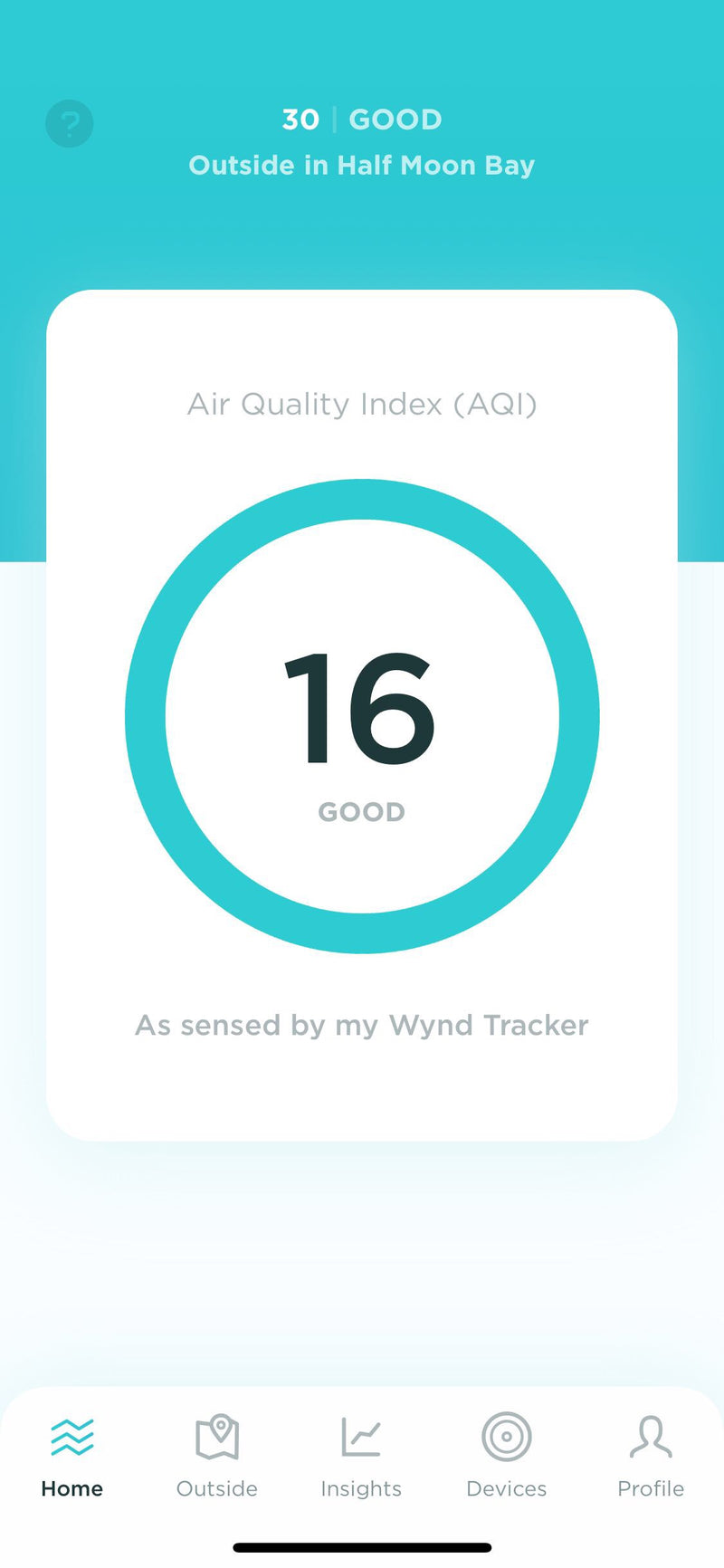Open the Profile tab

651,1453
